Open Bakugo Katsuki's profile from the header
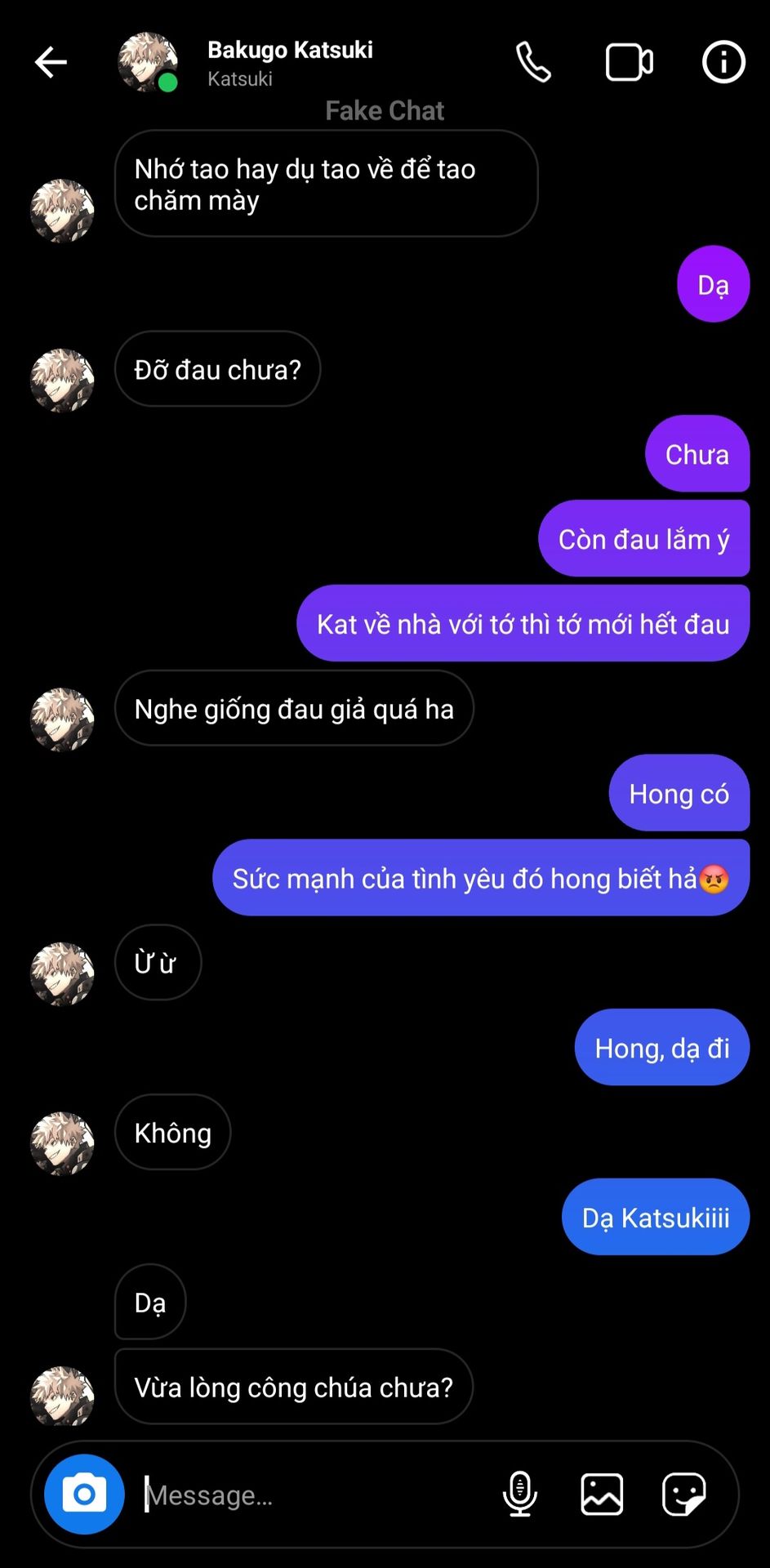770x1568 pixels. [289, 51]
